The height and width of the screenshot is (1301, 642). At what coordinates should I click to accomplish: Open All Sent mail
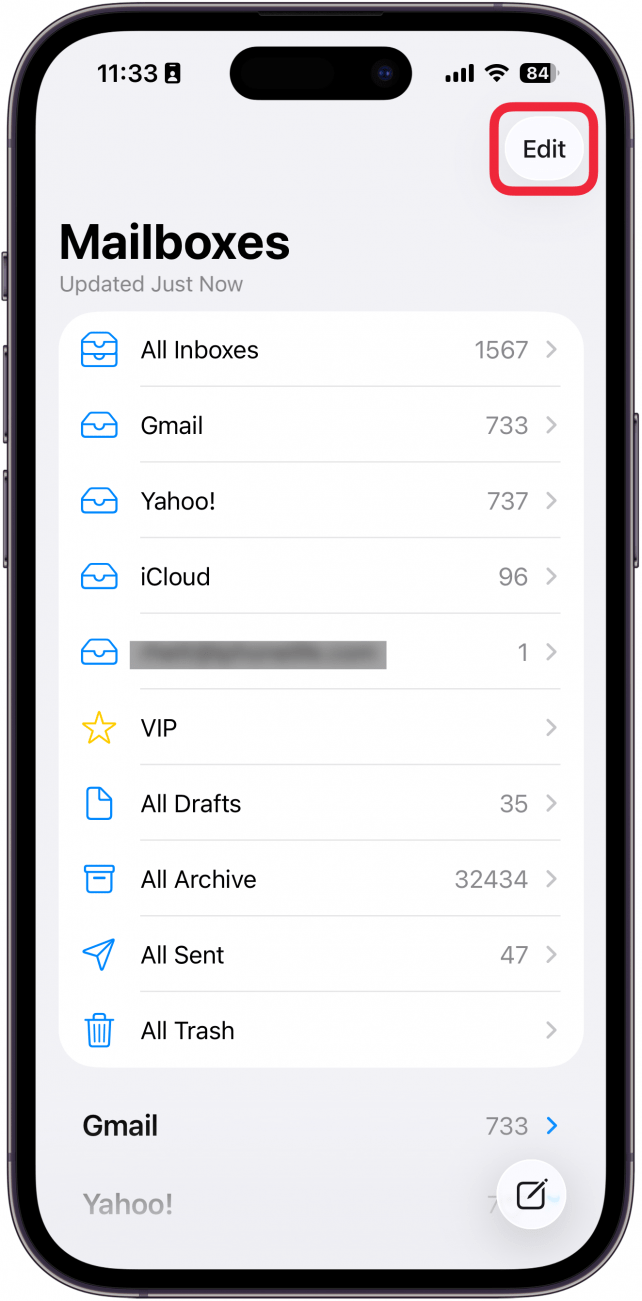coord(320,955)
